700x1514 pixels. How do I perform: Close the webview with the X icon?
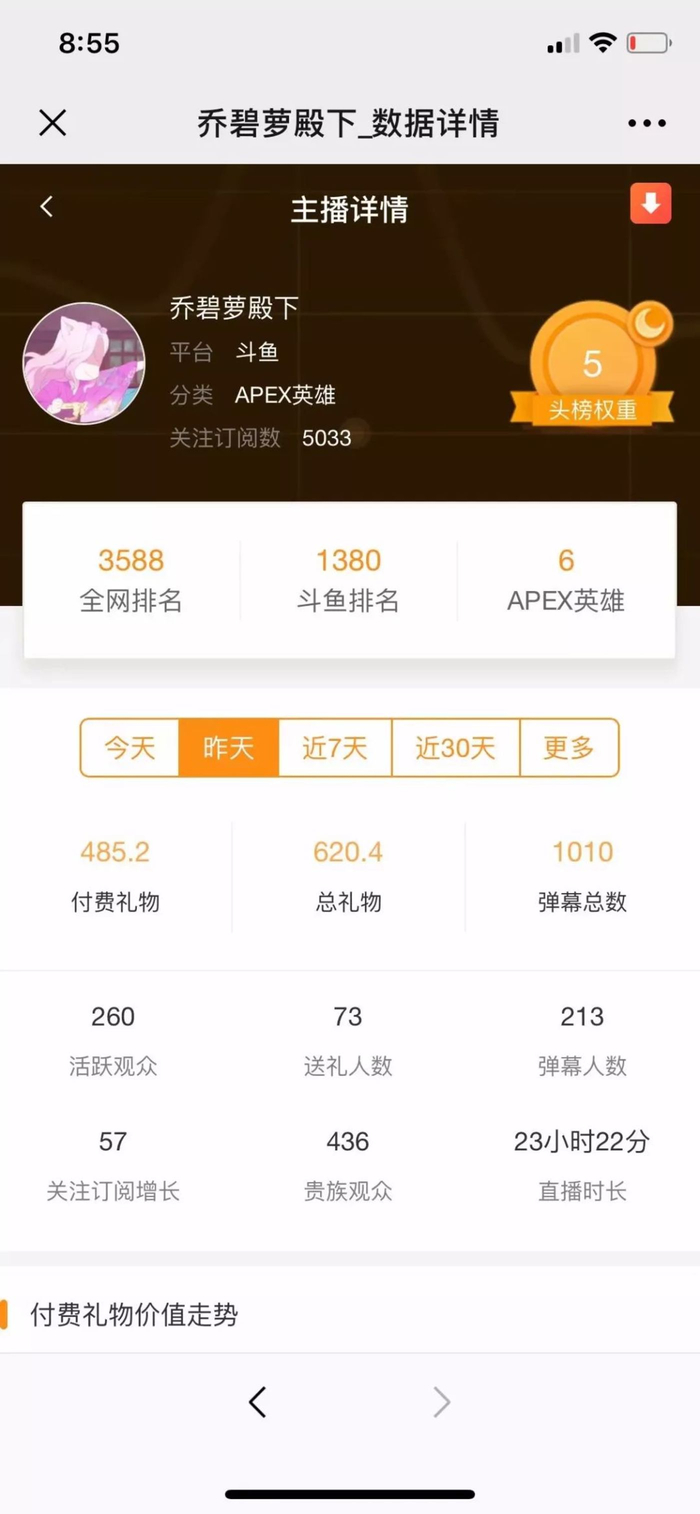click(52, 123)
